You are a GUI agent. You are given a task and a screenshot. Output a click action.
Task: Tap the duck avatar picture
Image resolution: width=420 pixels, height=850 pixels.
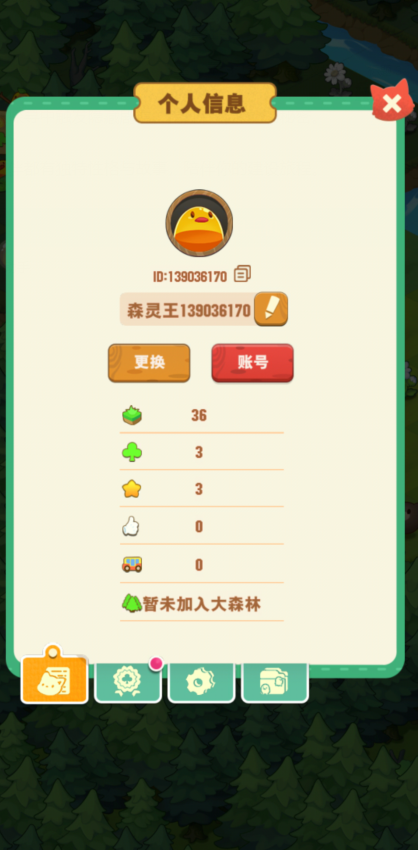[199, 223]
